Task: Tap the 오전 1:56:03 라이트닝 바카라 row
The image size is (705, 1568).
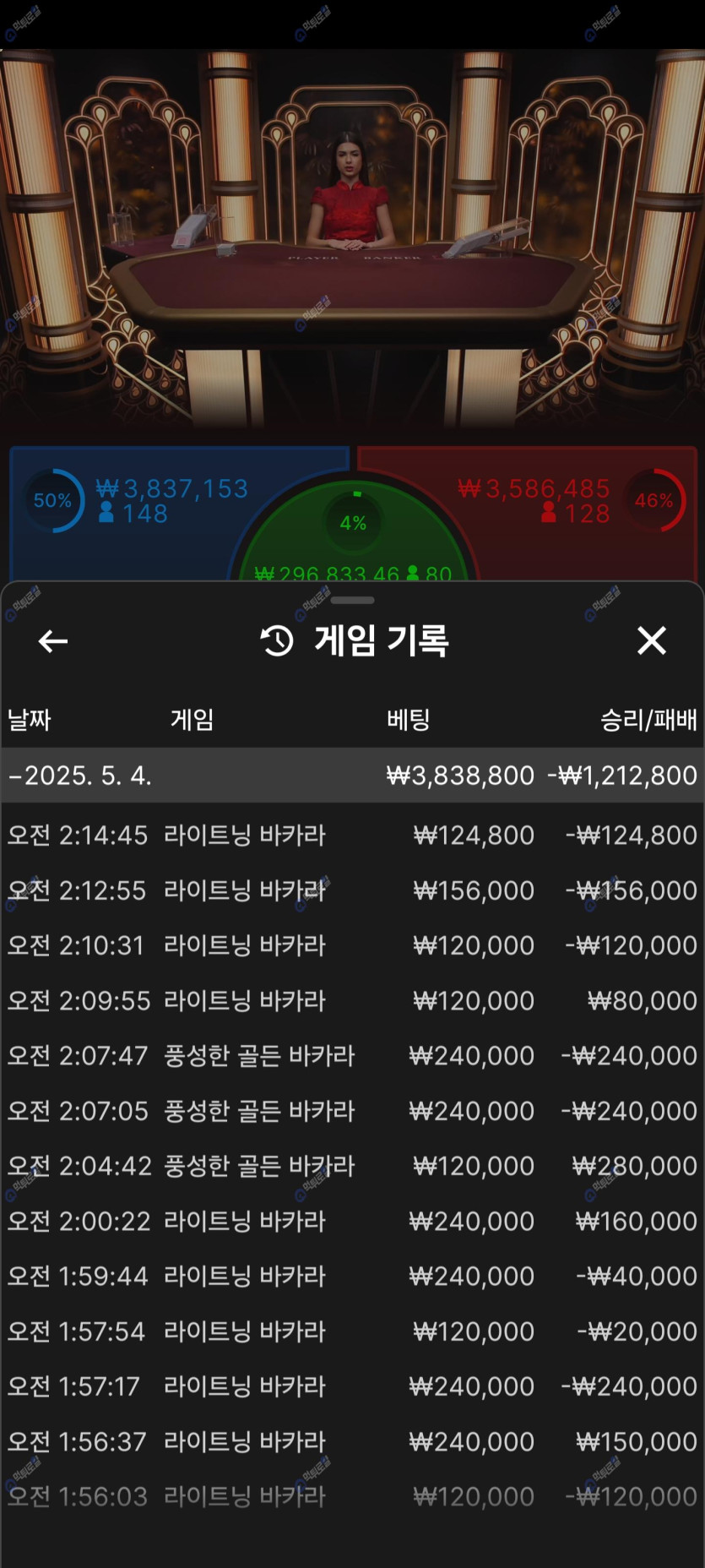Action: click(352, 1497)
